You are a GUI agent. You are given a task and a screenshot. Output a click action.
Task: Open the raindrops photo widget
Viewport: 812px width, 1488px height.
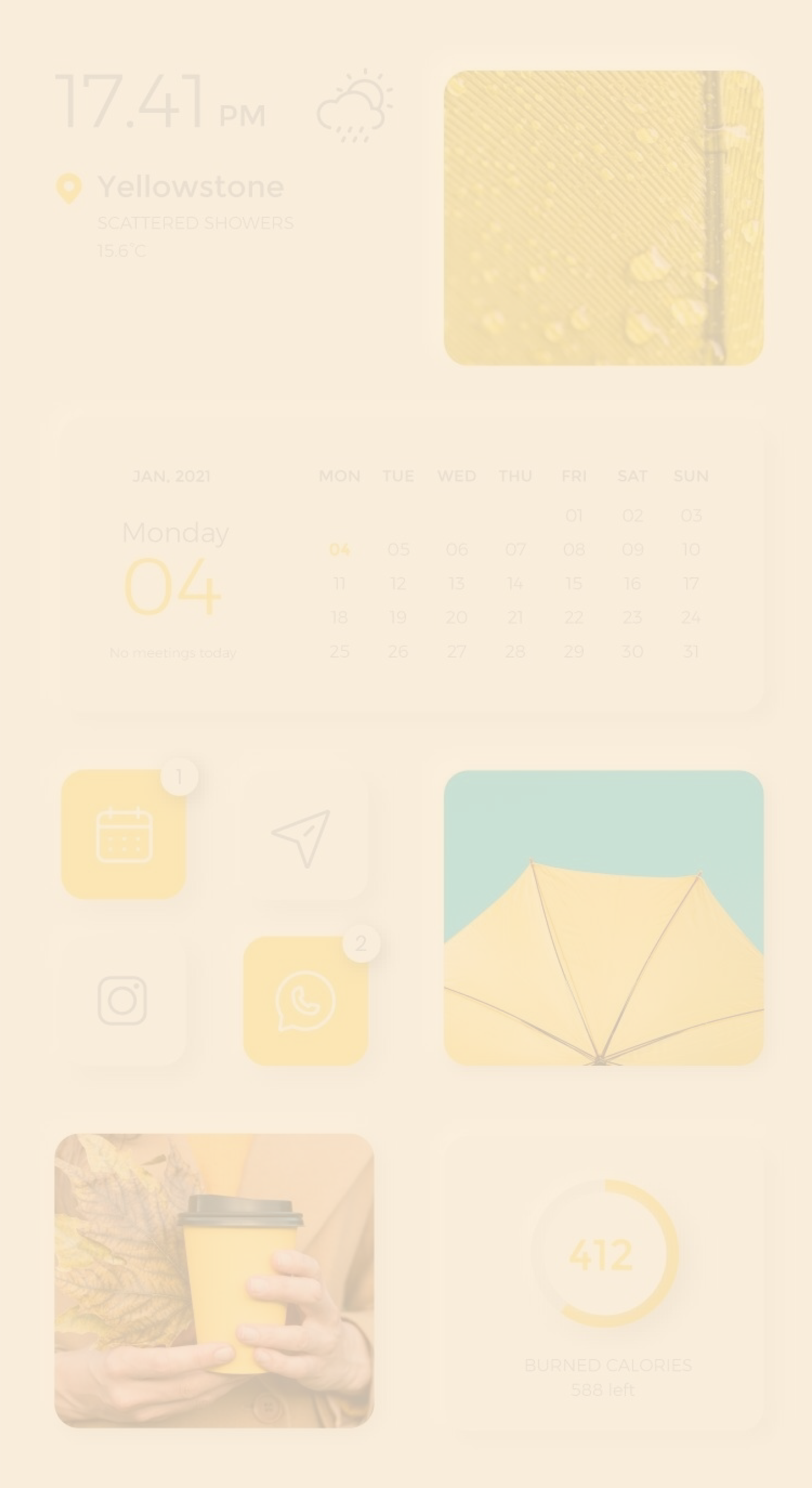point(604,218)
